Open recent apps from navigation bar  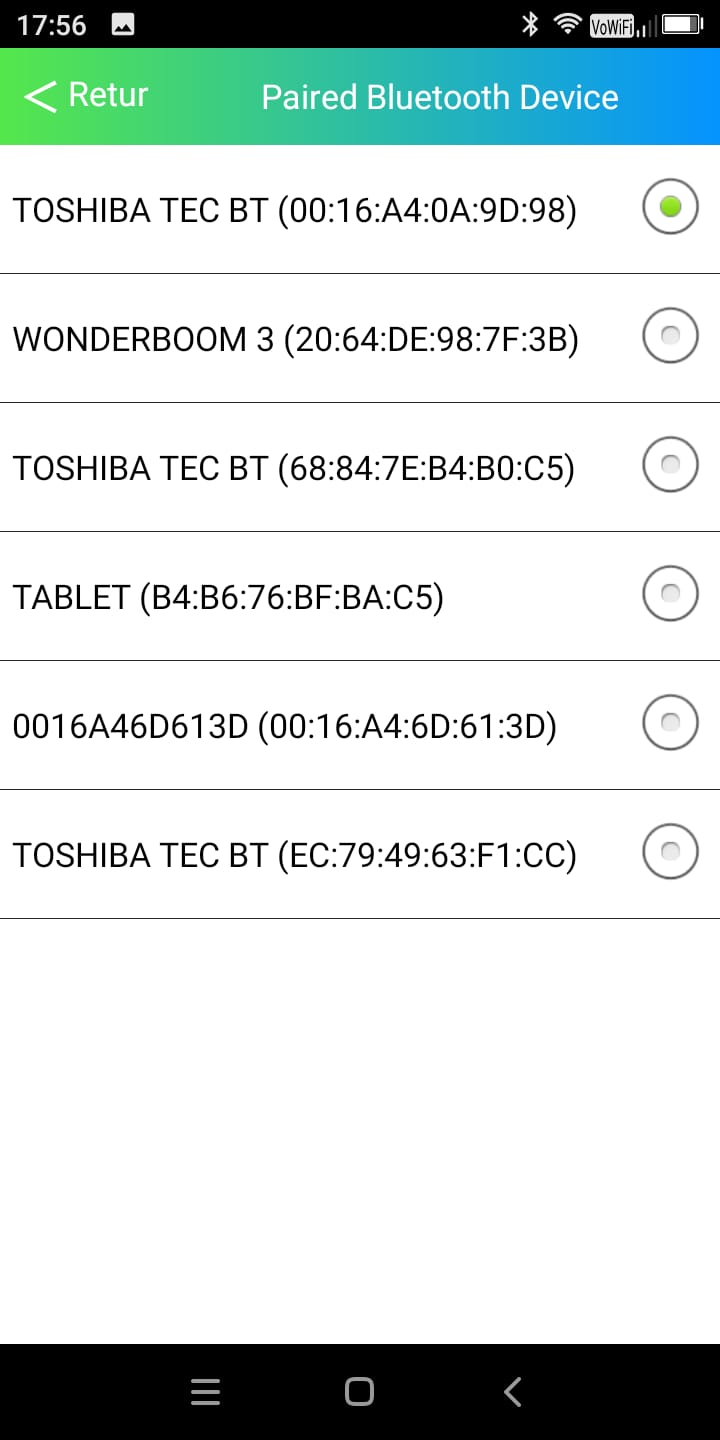(x=205, y=1392)
